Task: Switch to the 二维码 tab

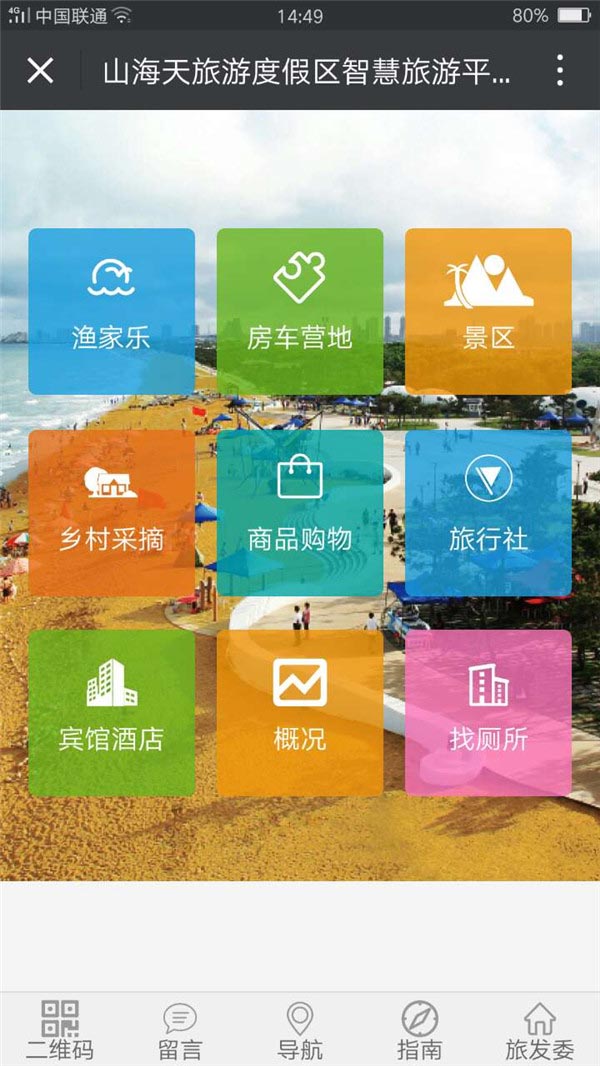Action: [60, 1030]
